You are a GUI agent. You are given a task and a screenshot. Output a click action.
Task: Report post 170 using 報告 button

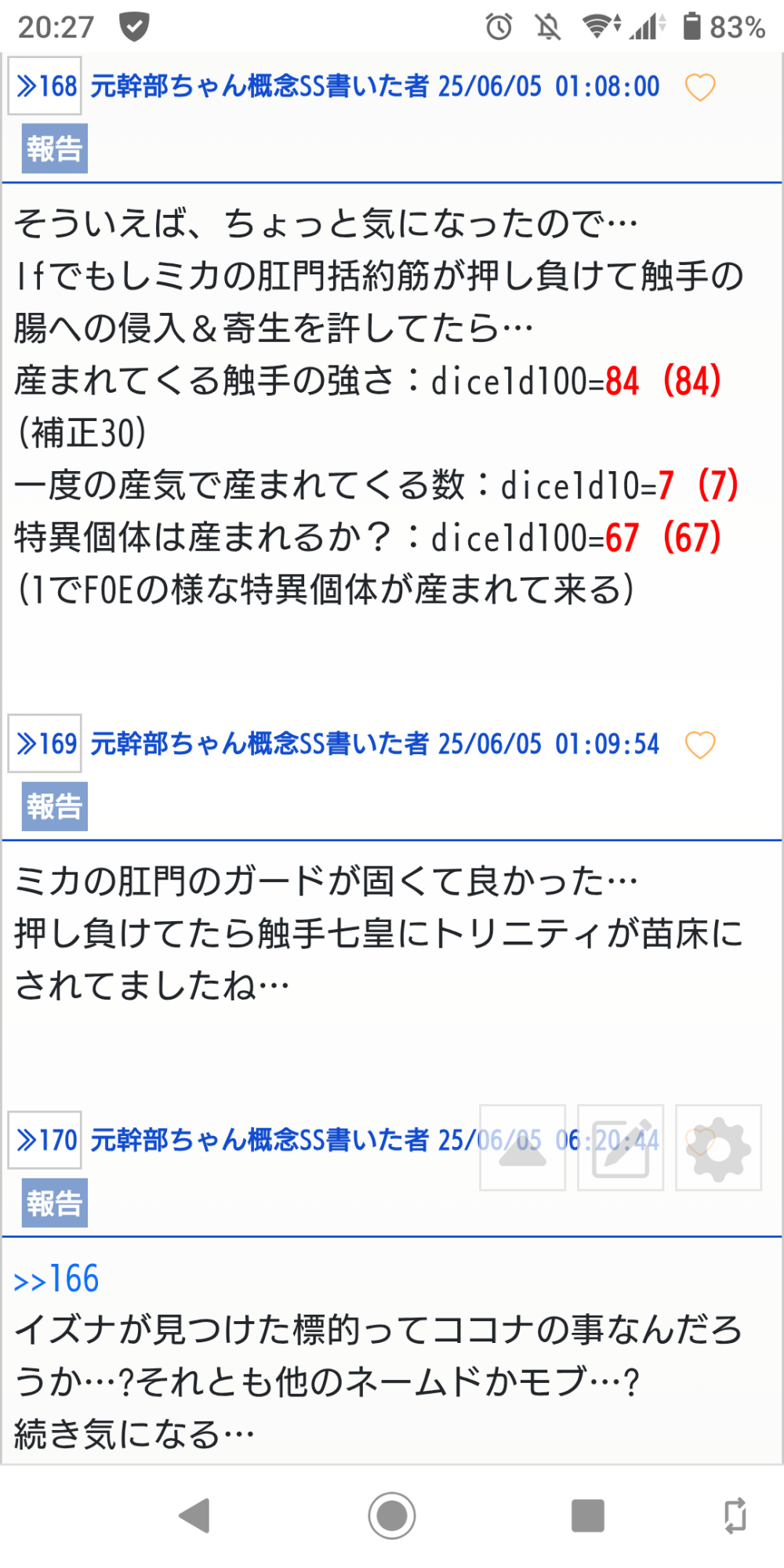[x=55, y=1203]
